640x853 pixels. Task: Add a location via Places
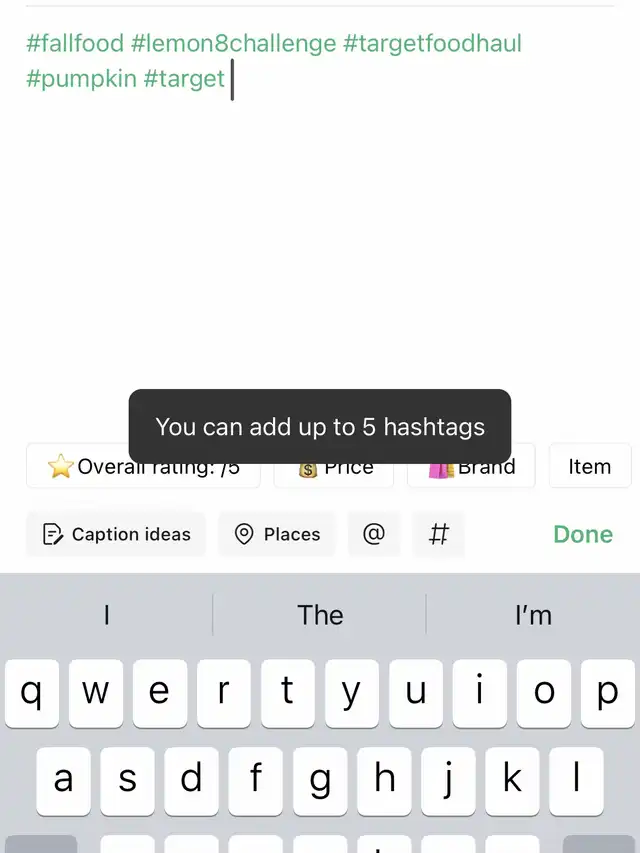click(x=278, y=534)
